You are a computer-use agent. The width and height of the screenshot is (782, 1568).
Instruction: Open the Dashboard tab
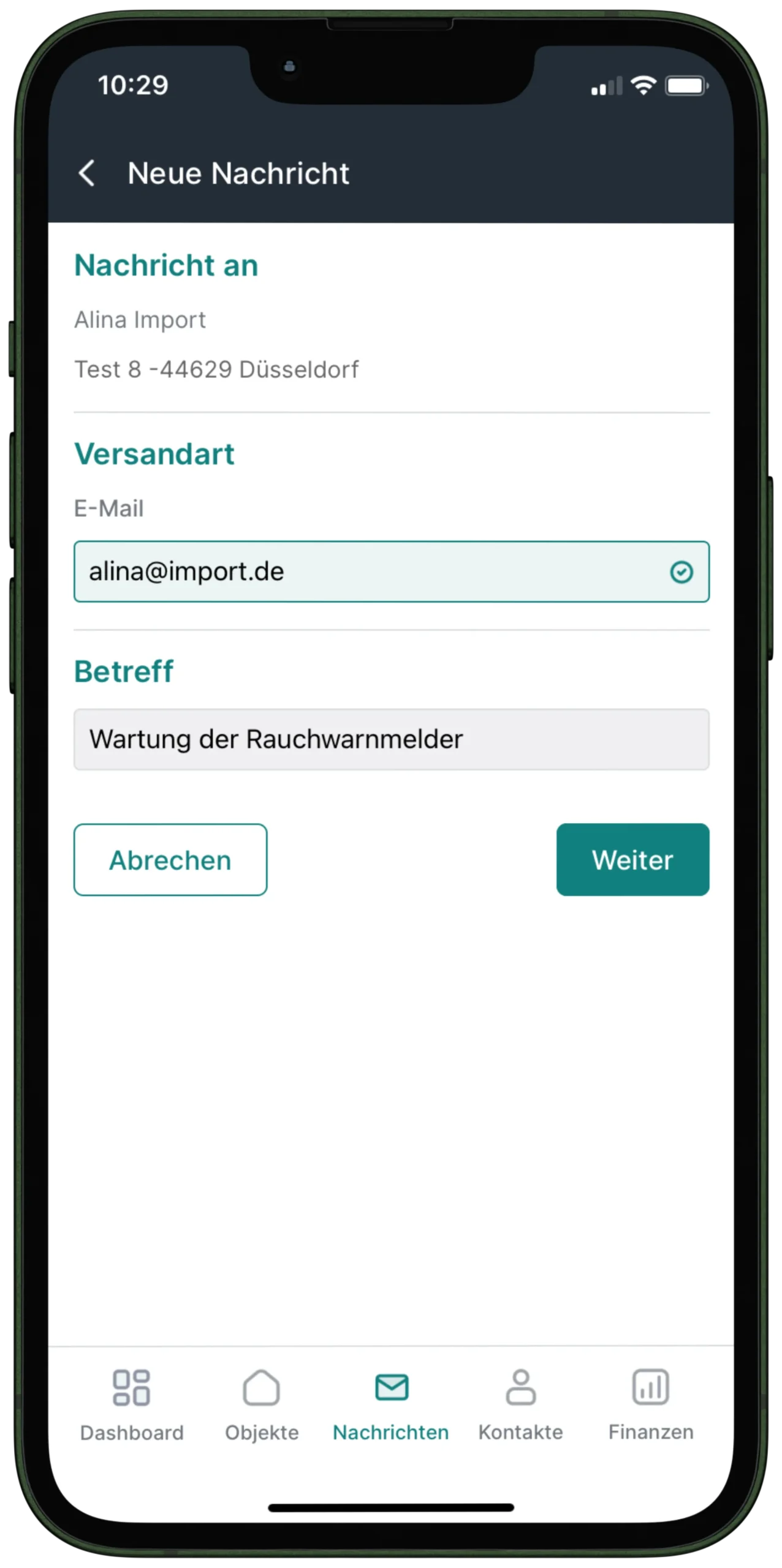click(132, 1404)
